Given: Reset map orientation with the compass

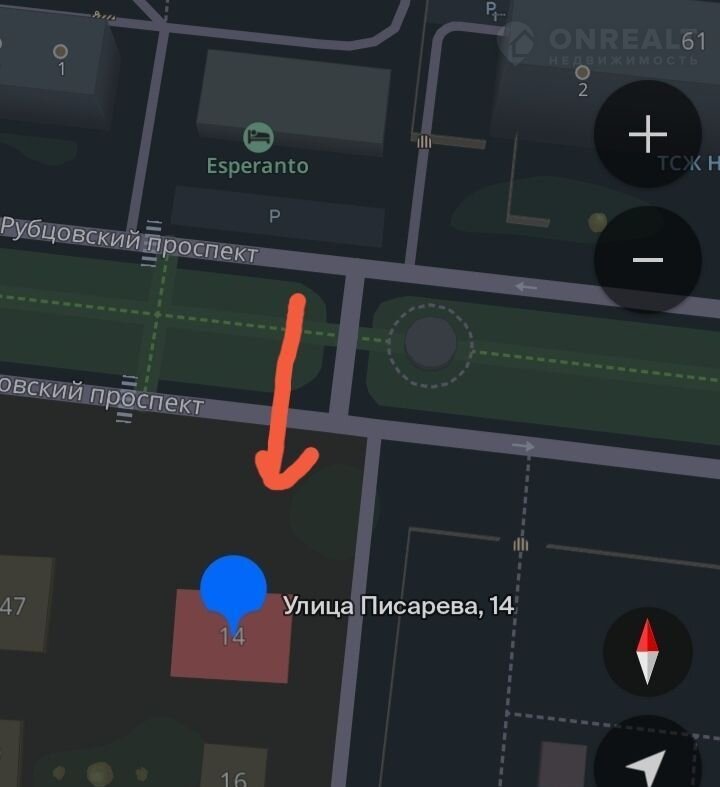Looking at the screenshot, I should pos(648,651).
